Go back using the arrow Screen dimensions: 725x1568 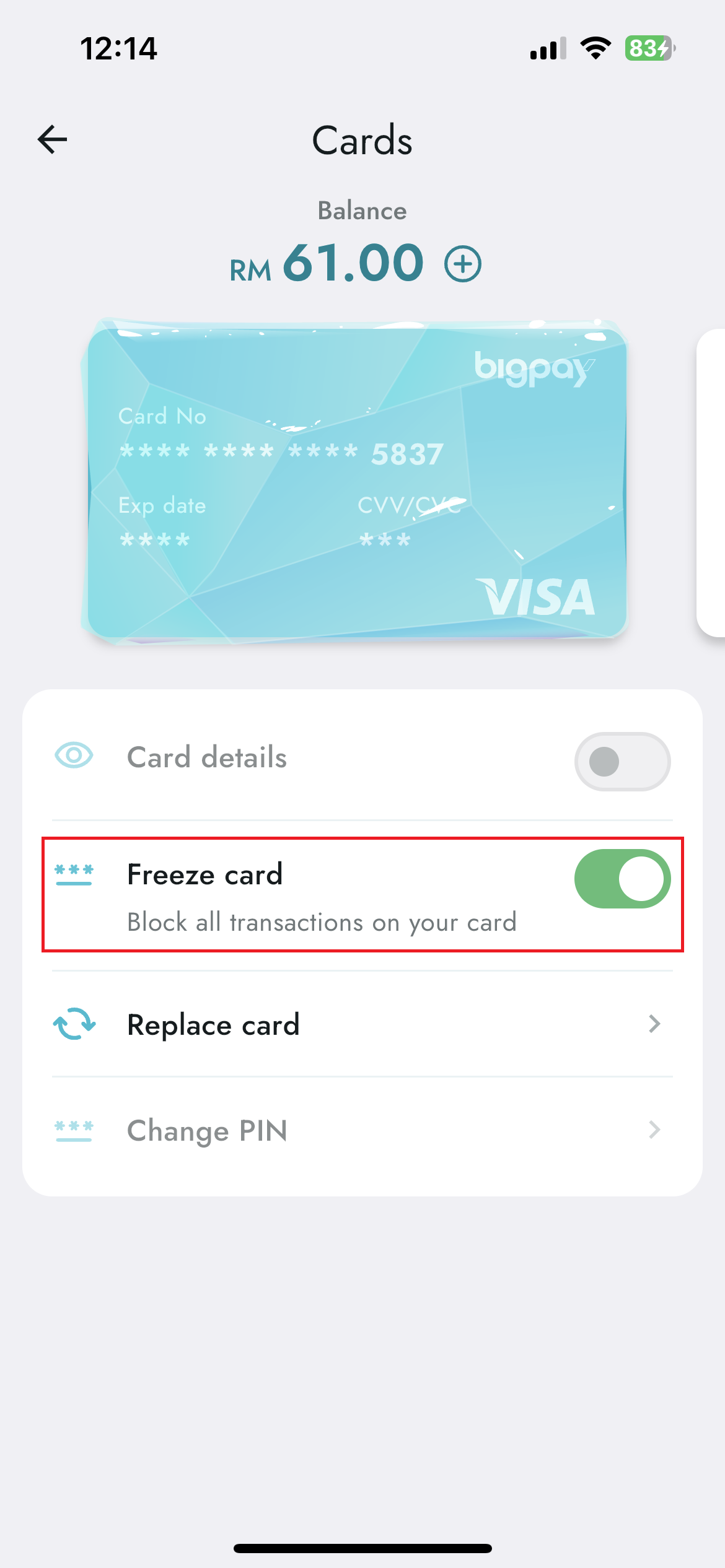(53, 139)
